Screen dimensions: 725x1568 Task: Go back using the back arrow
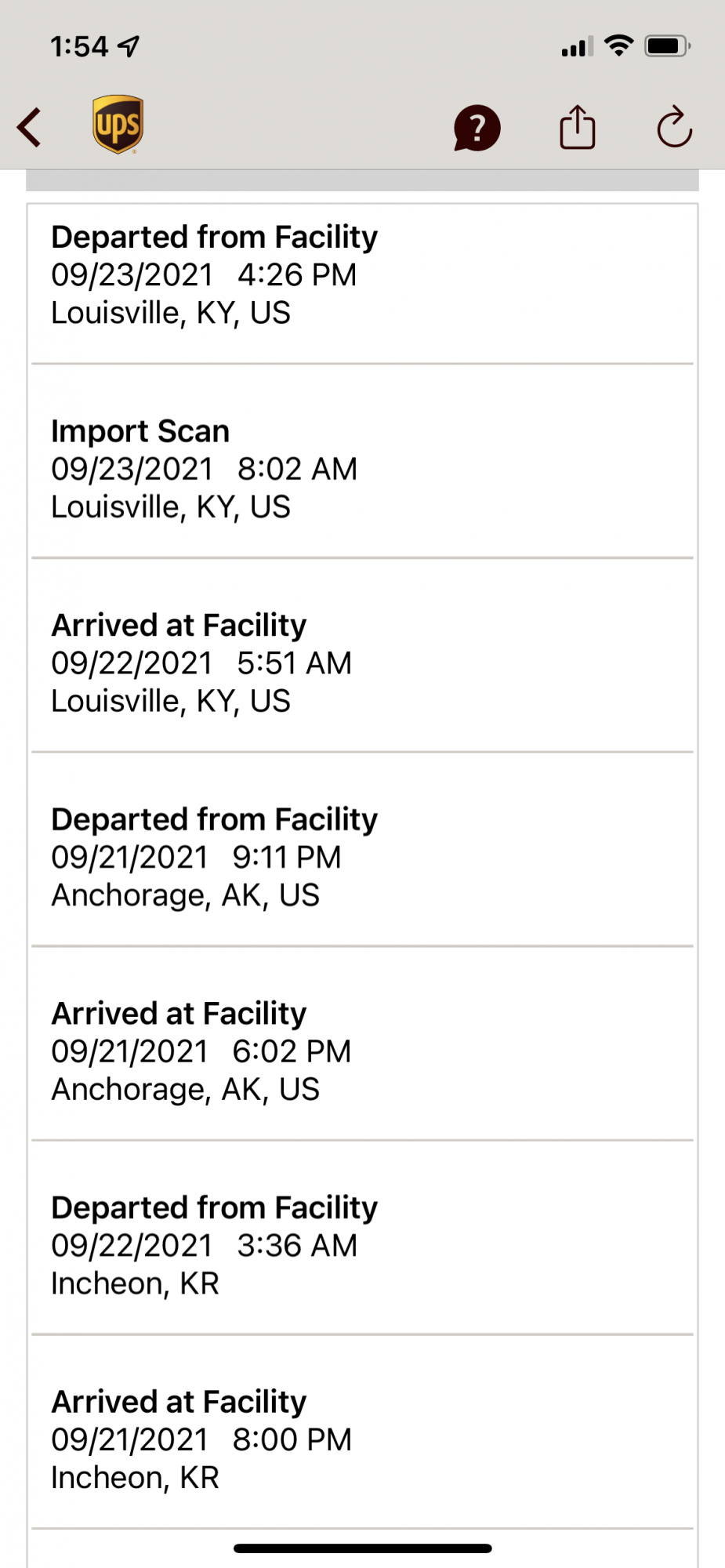[30, 128]
